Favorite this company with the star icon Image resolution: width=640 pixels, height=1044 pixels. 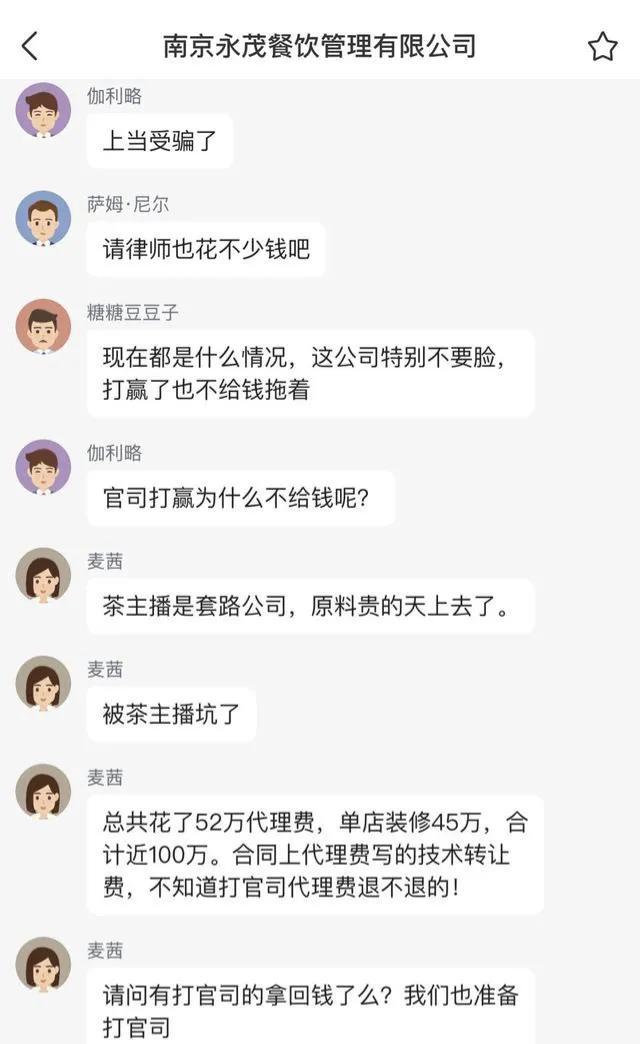[x=602, y=46]
